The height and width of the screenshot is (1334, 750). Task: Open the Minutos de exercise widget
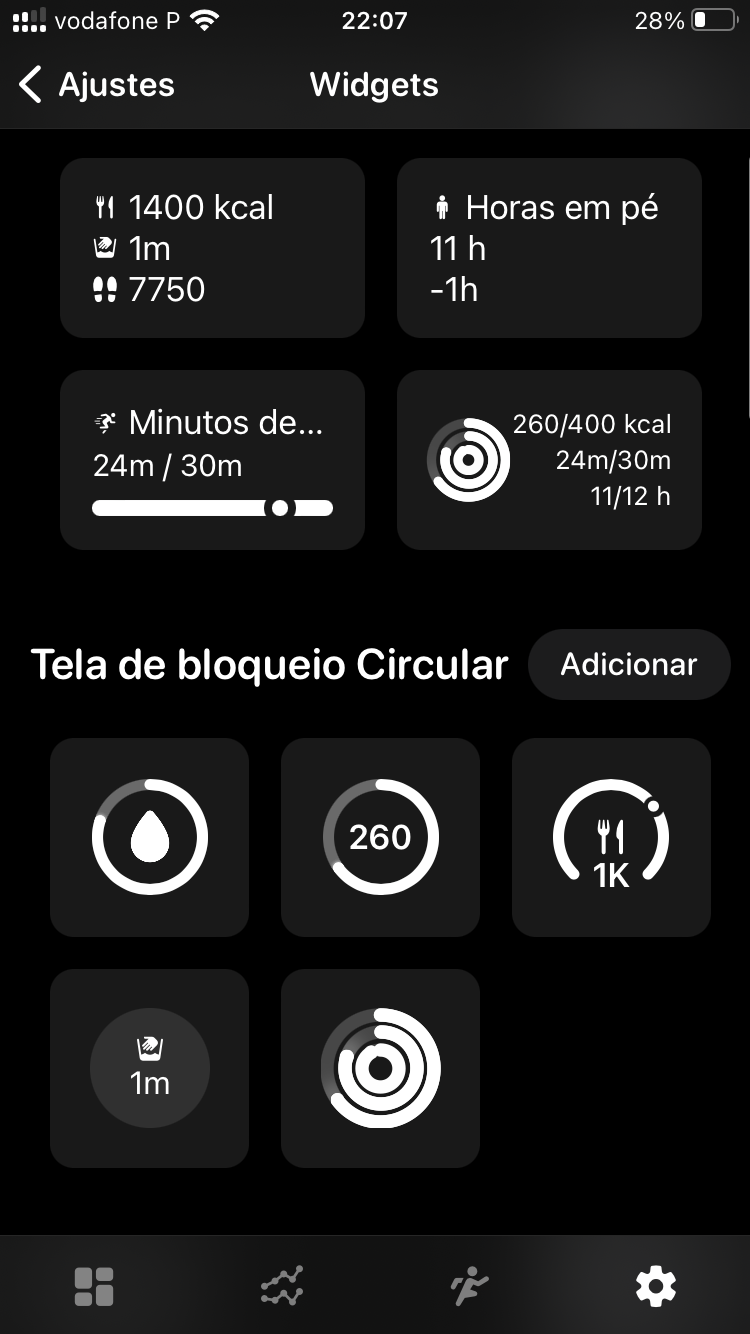click(x=212, y=460)
